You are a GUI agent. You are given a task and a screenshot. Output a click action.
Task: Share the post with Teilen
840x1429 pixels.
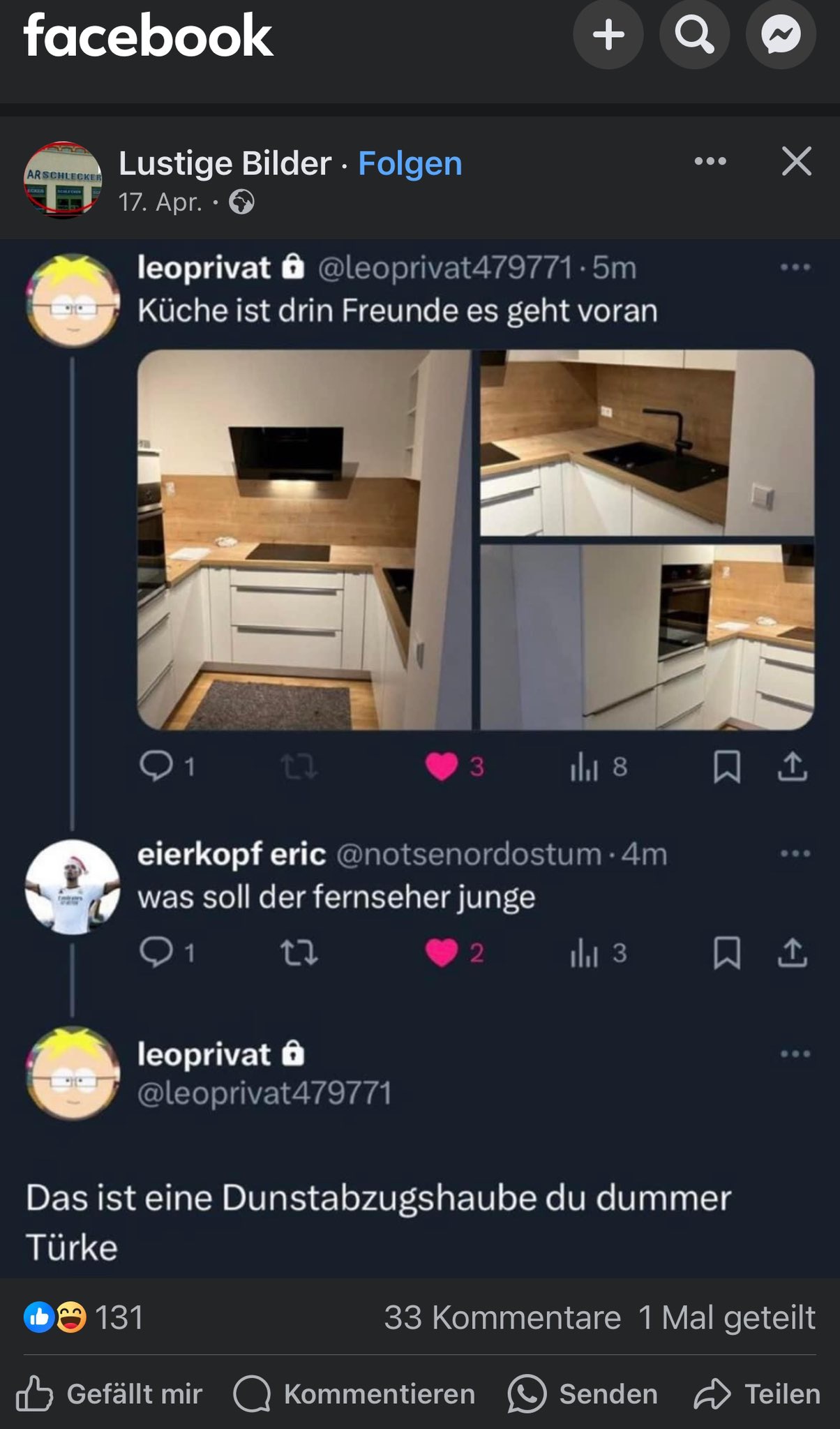tap(758, 1394)
